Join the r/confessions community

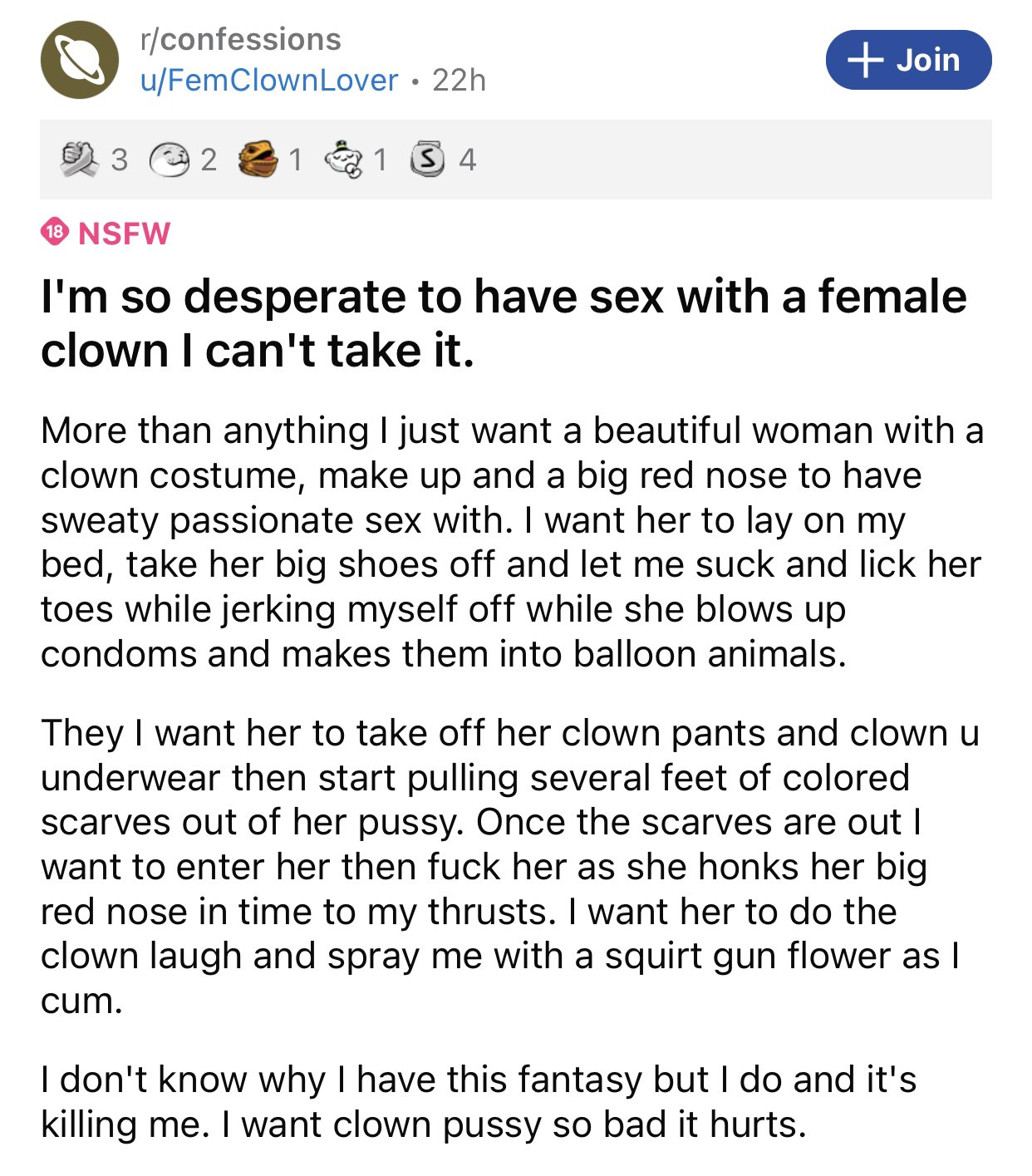(907, 60)
